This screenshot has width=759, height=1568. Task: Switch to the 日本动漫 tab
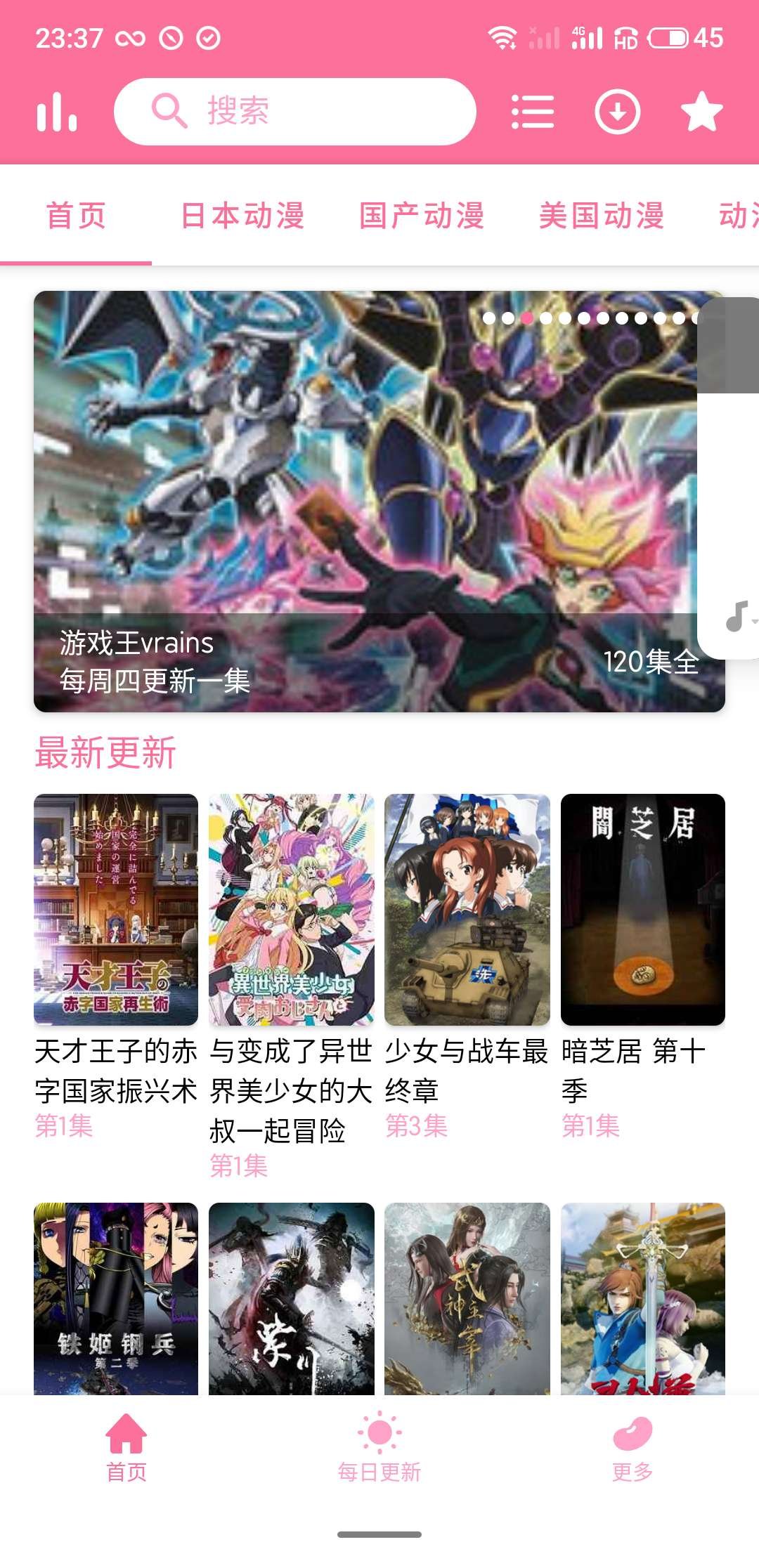click(242, 216)
